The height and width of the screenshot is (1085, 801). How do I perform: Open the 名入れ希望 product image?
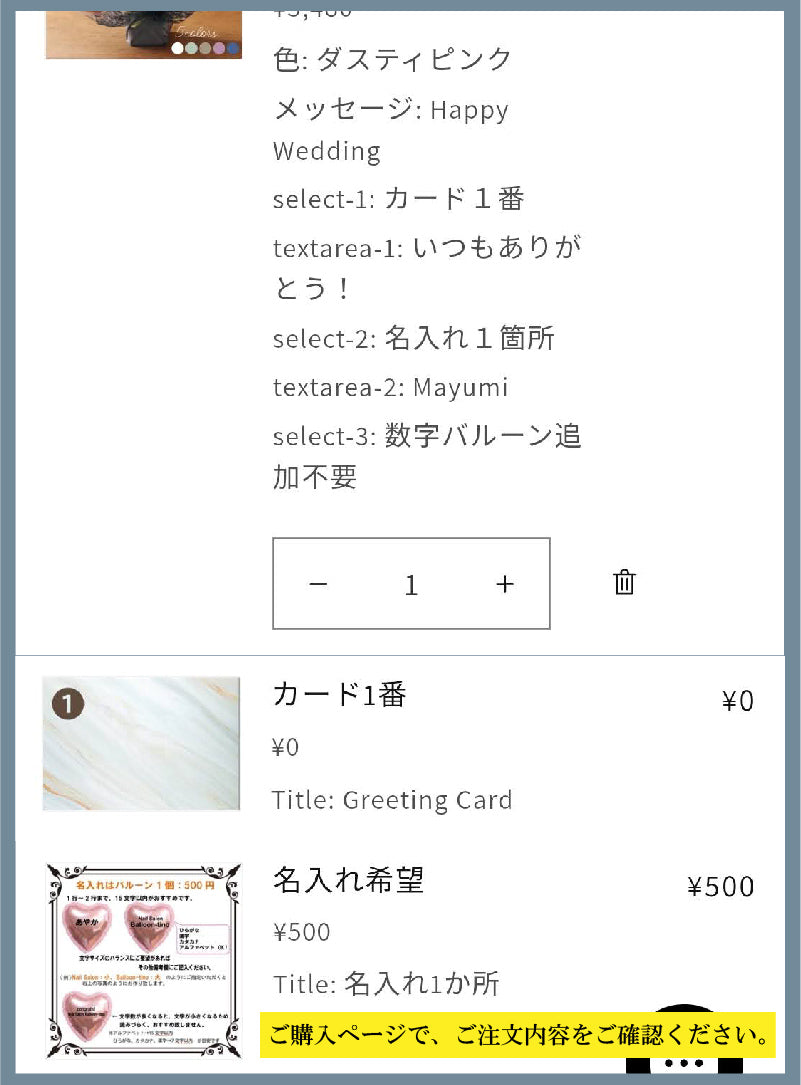[143, 960]
